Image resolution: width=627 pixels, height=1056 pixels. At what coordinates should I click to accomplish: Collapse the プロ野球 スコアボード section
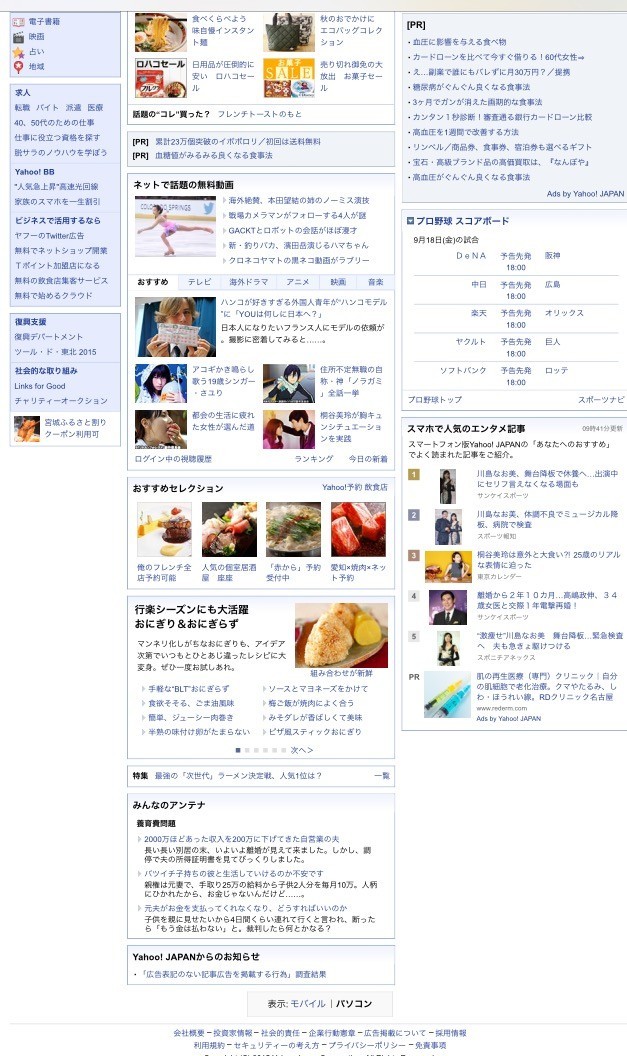[410, 221]
